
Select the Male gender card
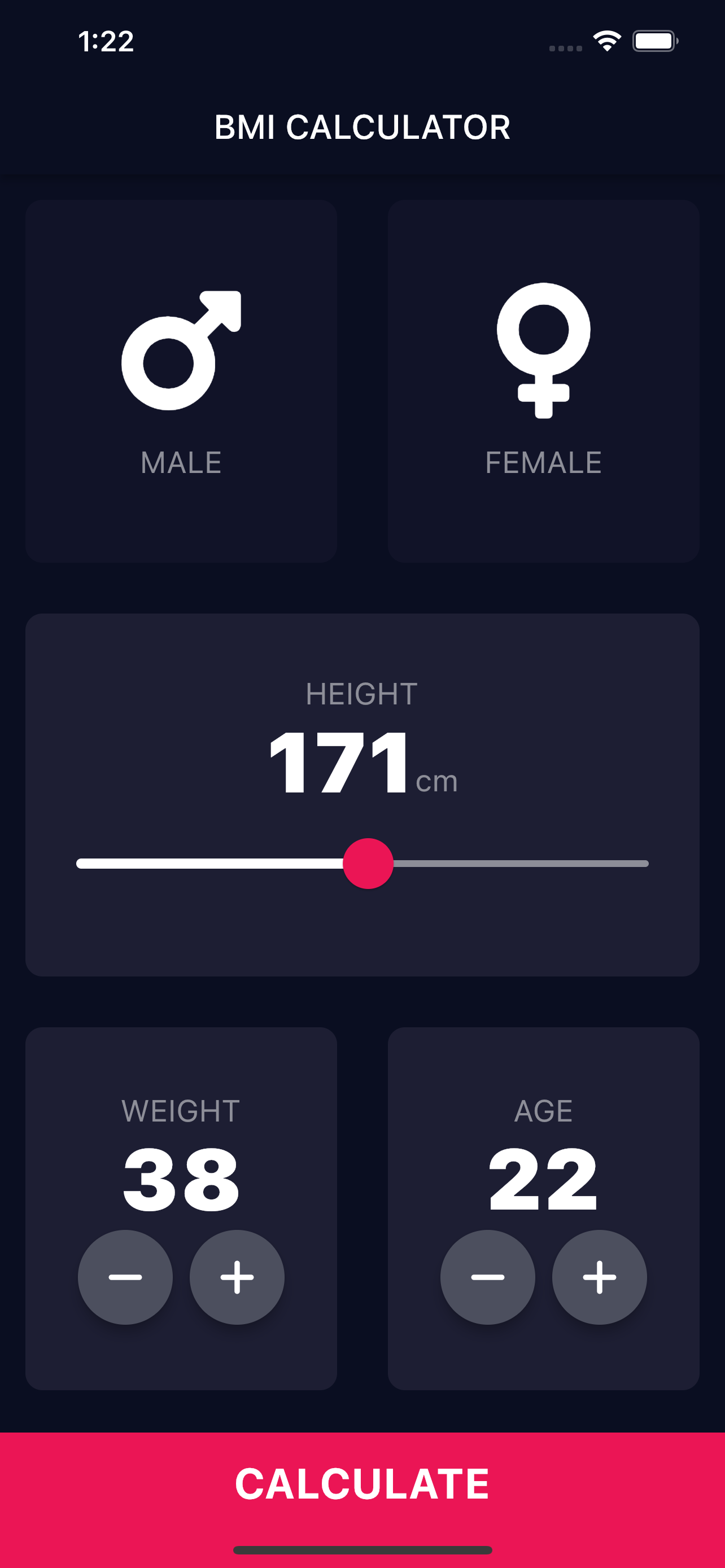pos(181,381)
